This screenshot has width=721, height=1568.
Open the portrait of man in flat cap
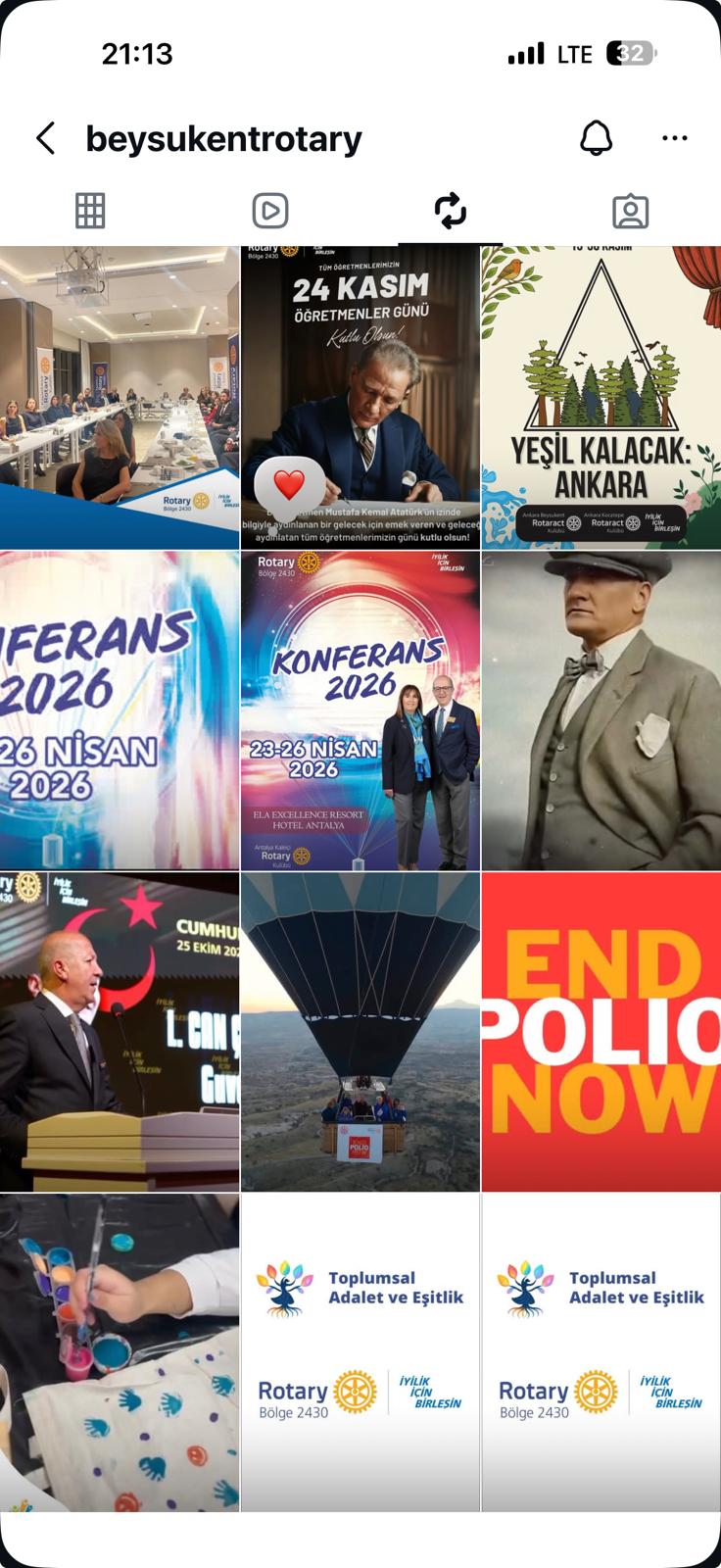601,710
